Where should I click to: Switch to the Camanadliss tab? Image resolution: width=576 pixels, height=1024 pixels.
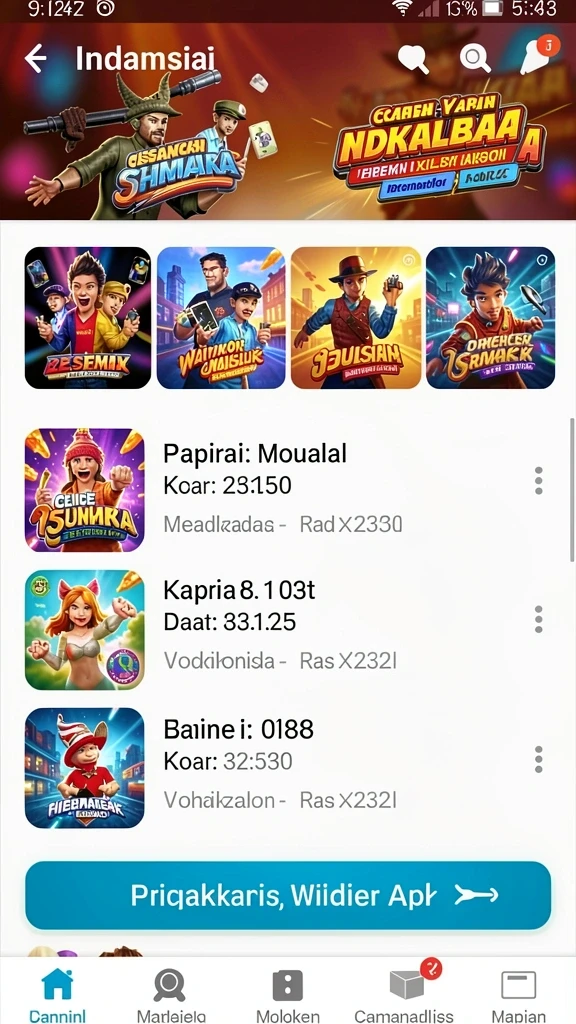pos(405,994)
